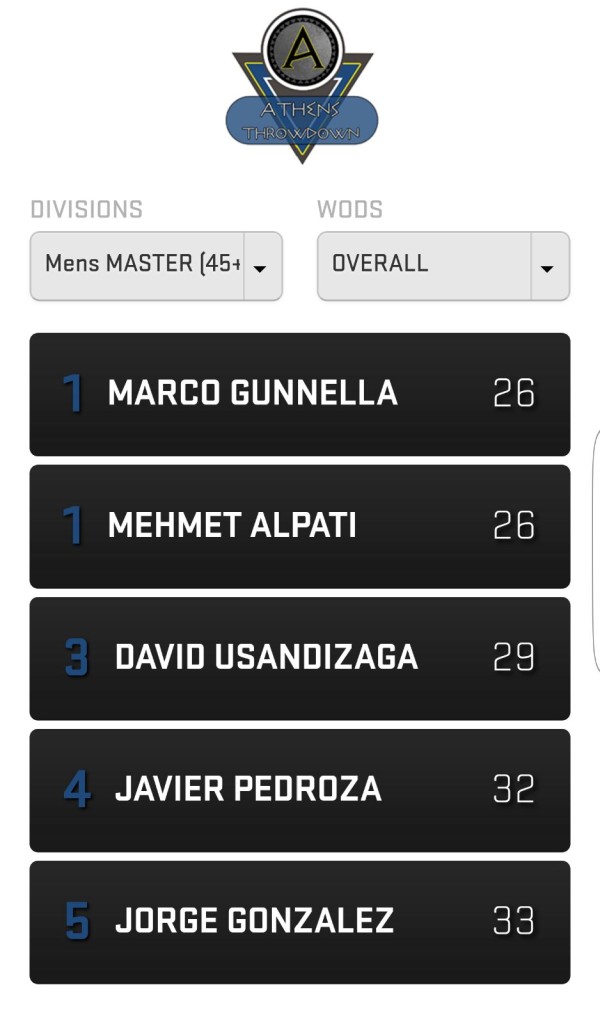Select David Usandizaga's leaderboard entry

[300, 658]
